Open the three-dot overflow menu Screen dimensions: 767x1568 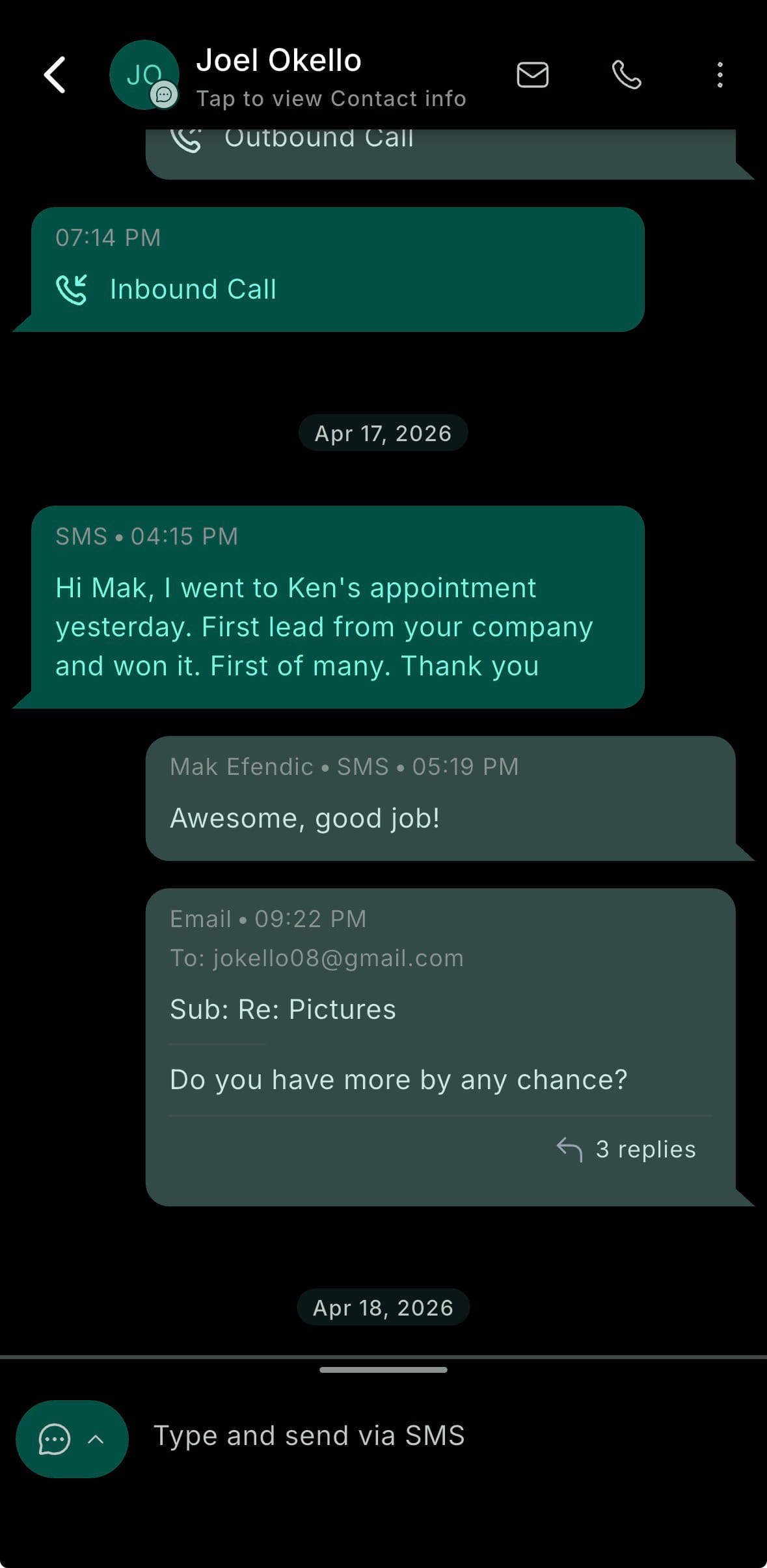pyautogui.click(x=720, y=75)
